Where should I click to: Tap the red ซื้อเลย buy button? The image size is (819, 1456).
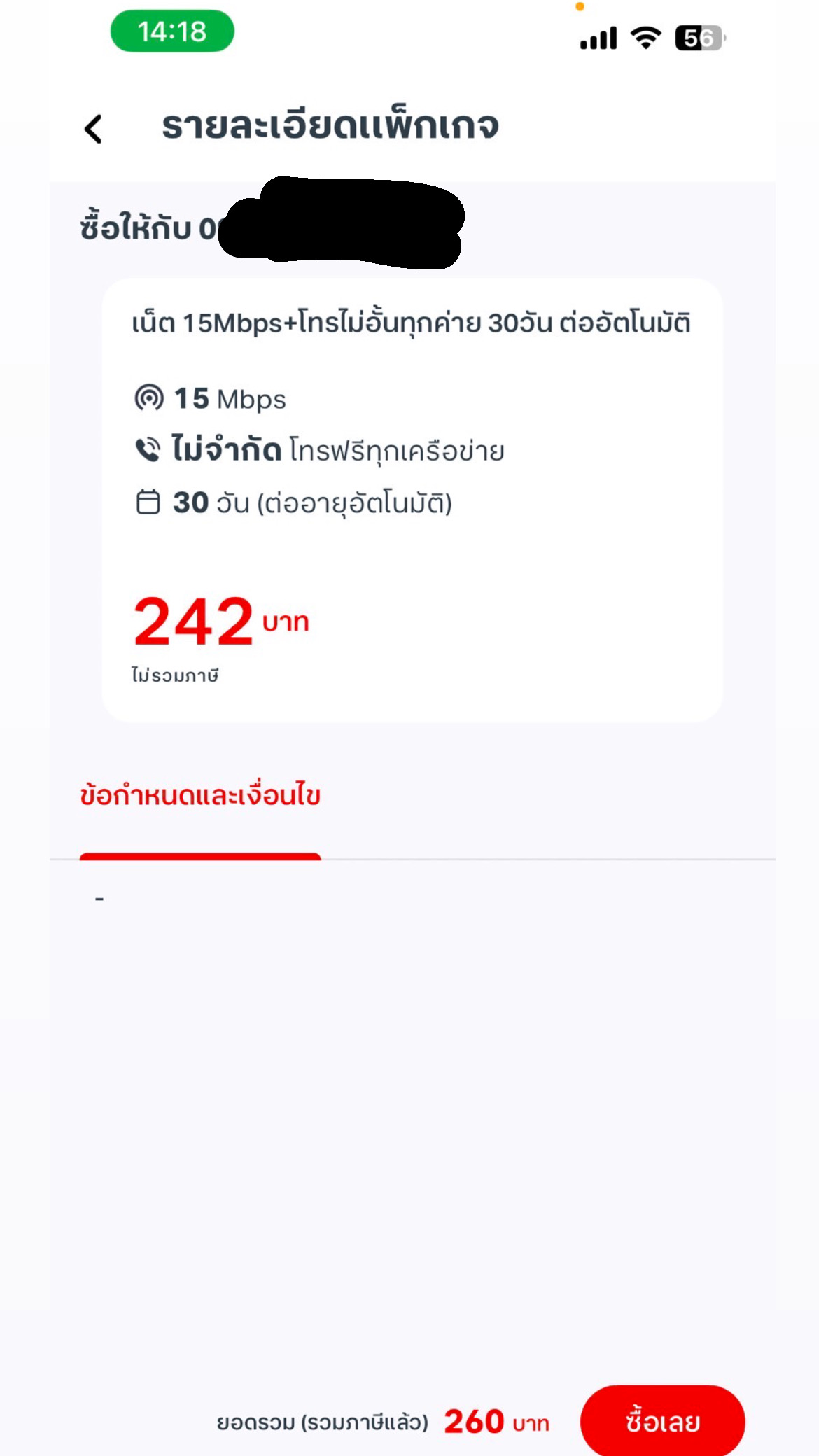coord(662,1421)
